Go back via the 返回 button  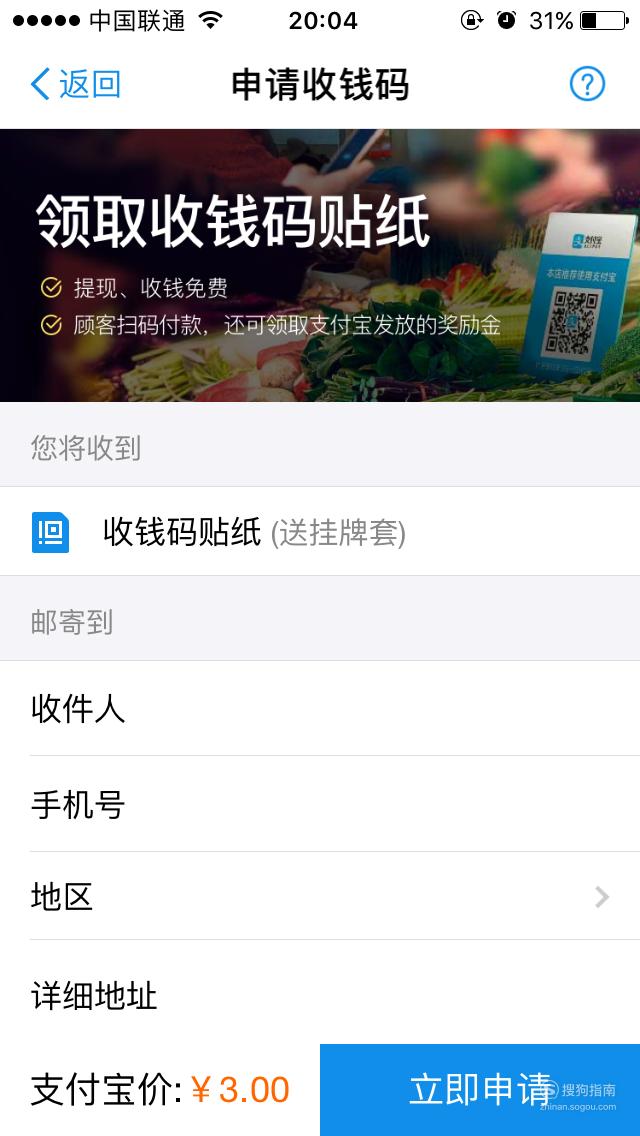pos(75,85)
